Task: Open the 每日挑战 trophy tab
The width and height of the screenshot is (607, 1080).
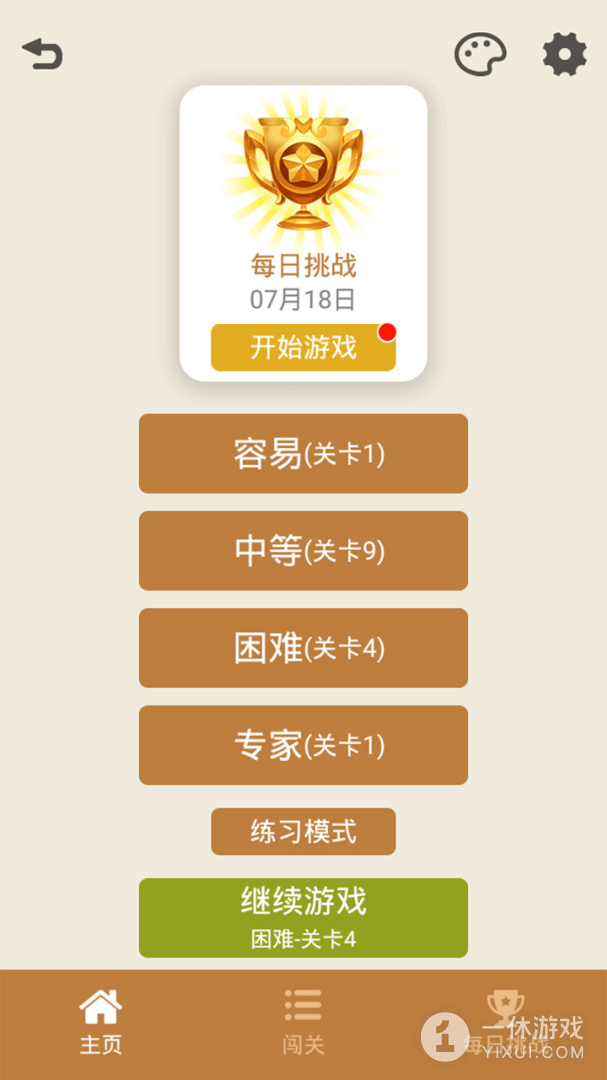Action: pos(505,1023)
